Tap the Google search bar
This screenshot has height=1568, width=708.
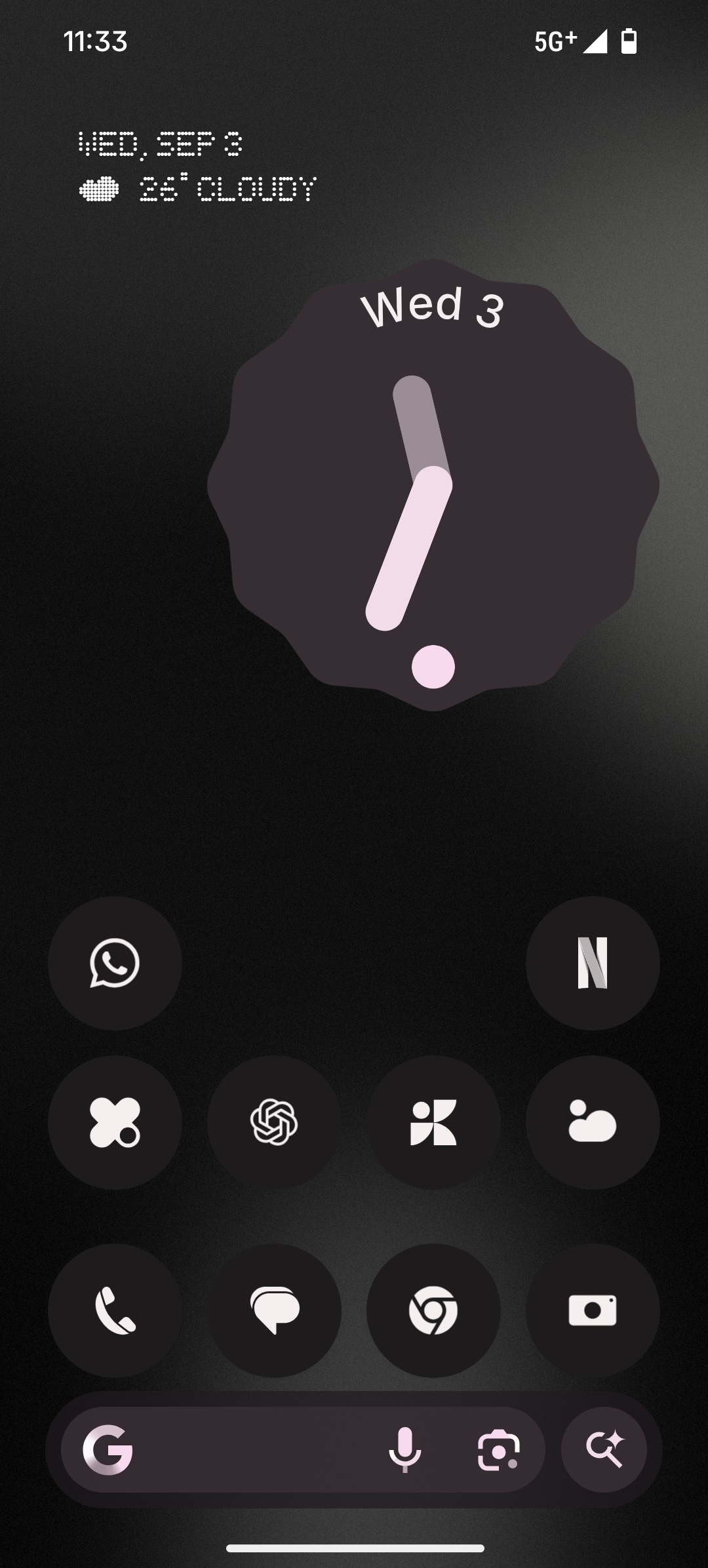coord(249,1450)
